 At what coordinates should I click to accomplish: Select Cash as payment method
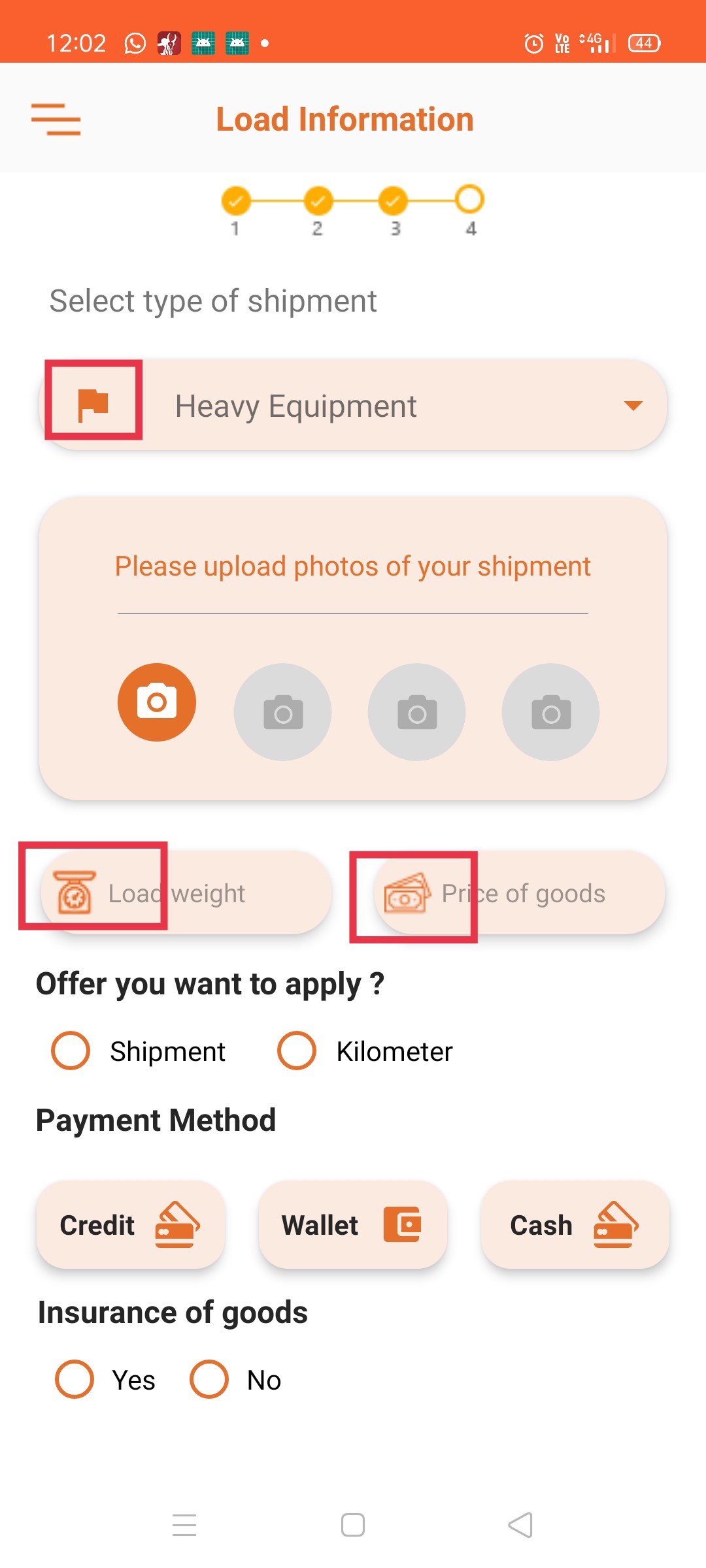point(575,1225)
